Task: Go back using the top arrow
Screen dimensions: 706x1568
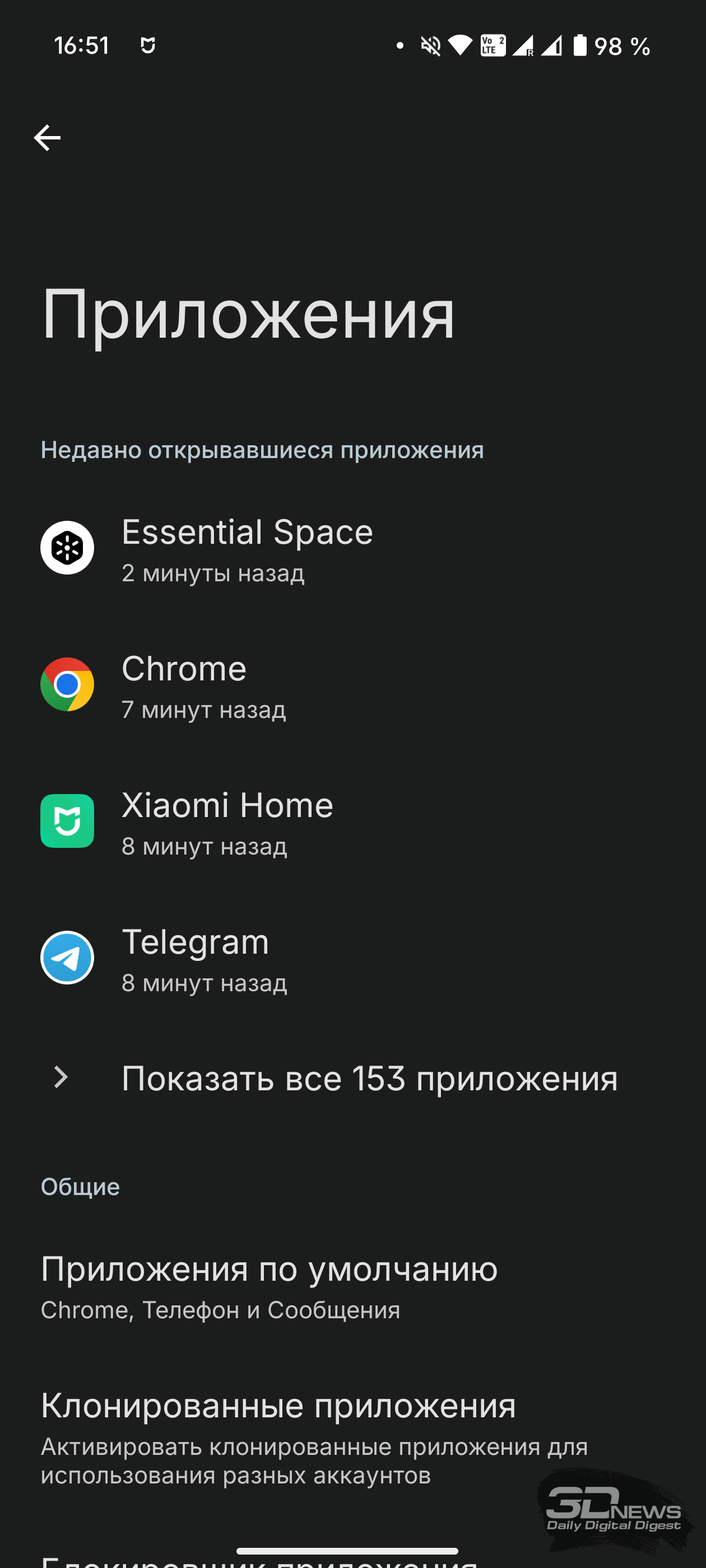Action: (x=47, y=138)
